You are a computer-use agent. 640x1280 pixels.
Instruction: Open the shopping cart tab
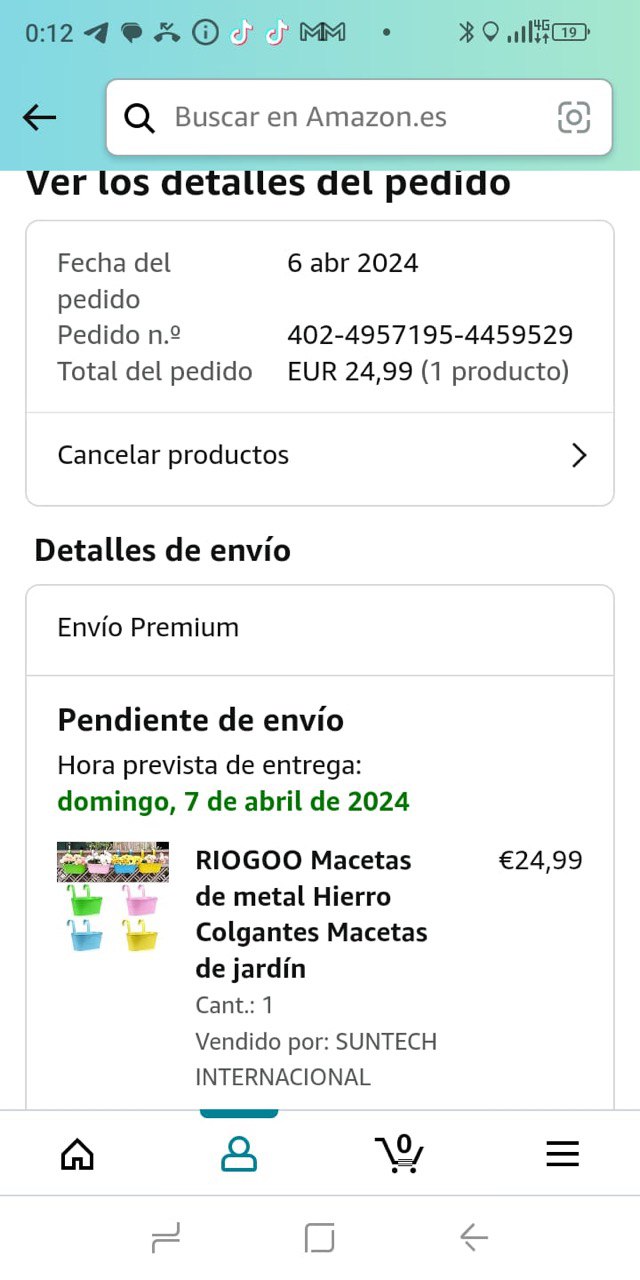click(x=400, y=1154)
